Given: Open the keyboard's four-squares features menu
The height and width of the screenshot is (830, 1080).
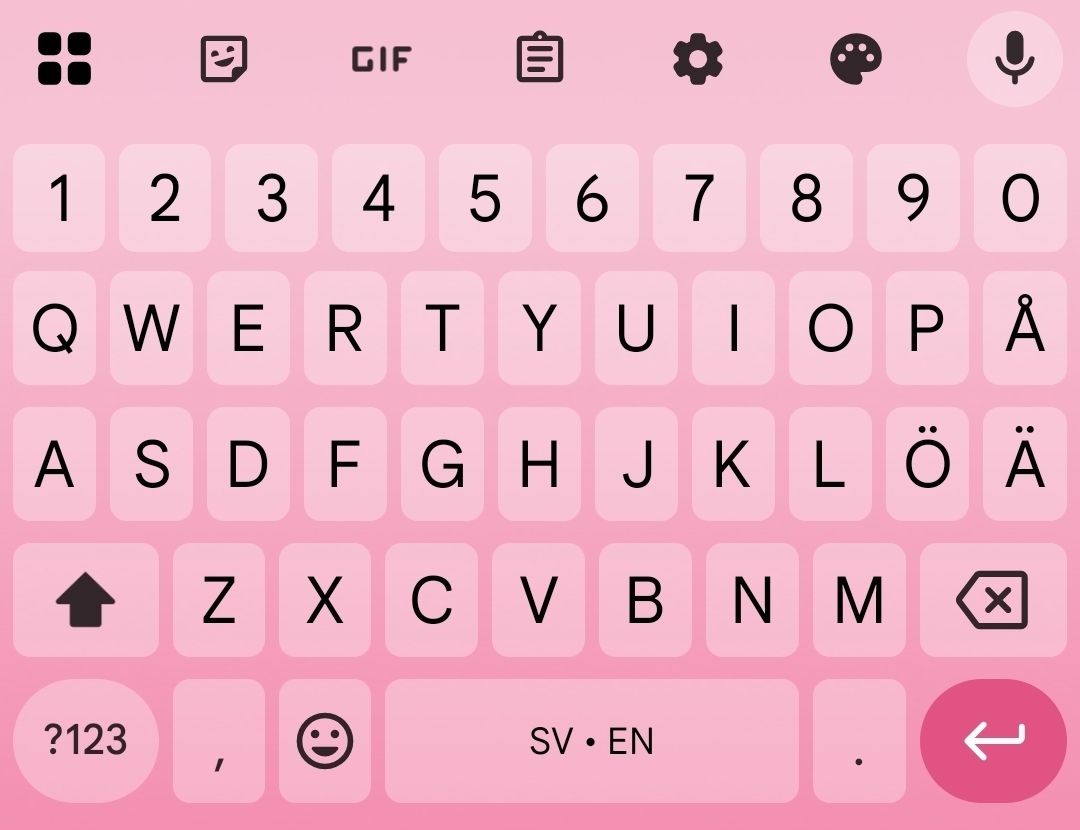Looking at the screenshot, I should [64, 58].
